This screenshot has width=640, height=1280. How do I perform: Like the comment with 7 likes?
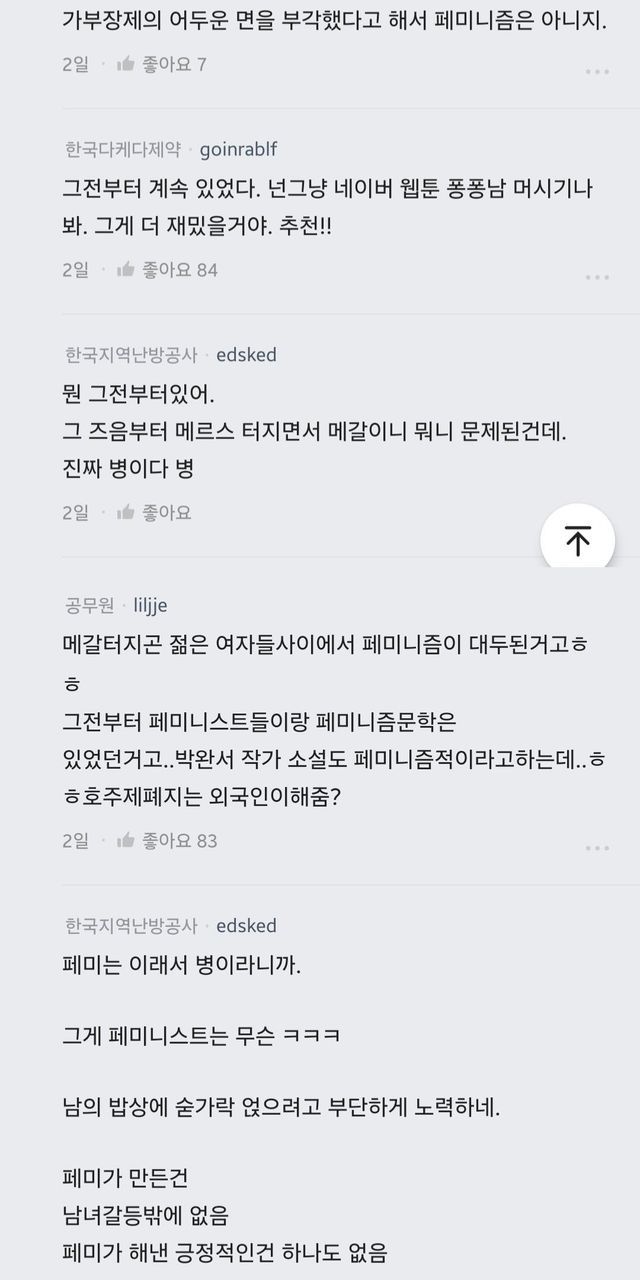pos(127,65)
